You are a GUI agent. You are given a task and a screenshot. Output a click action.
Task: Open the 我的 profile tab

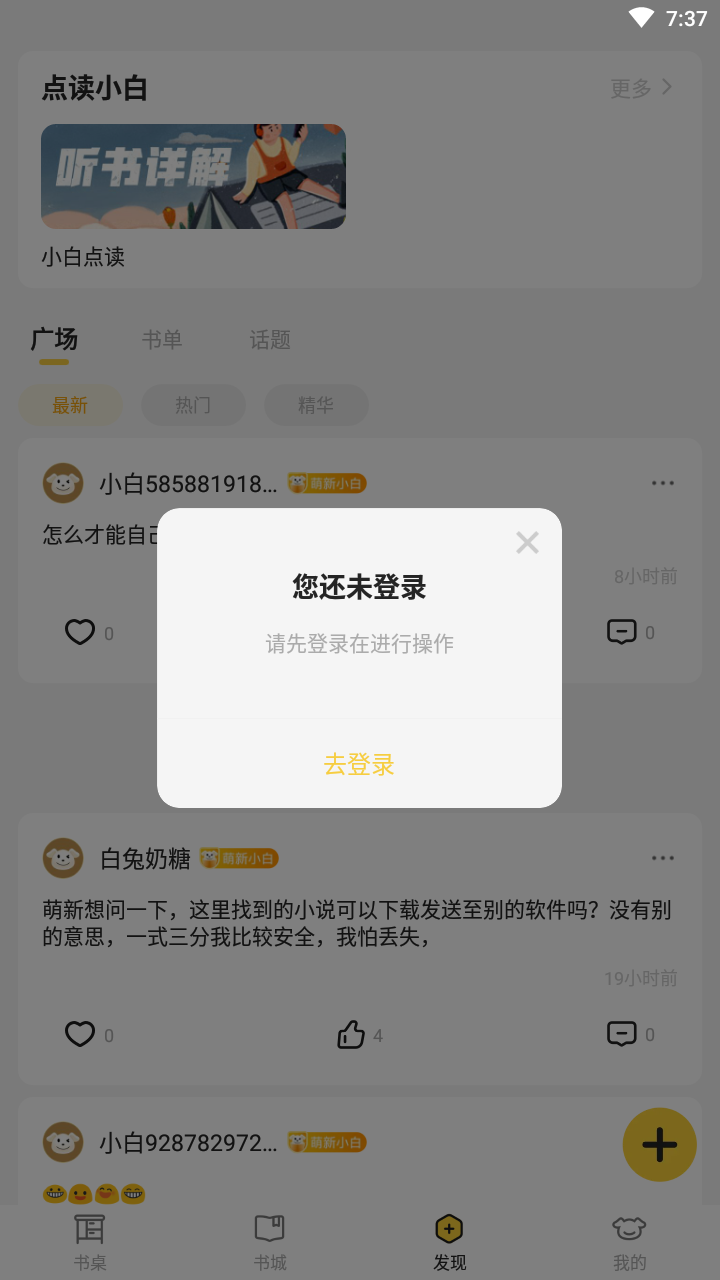[630, 1243]
